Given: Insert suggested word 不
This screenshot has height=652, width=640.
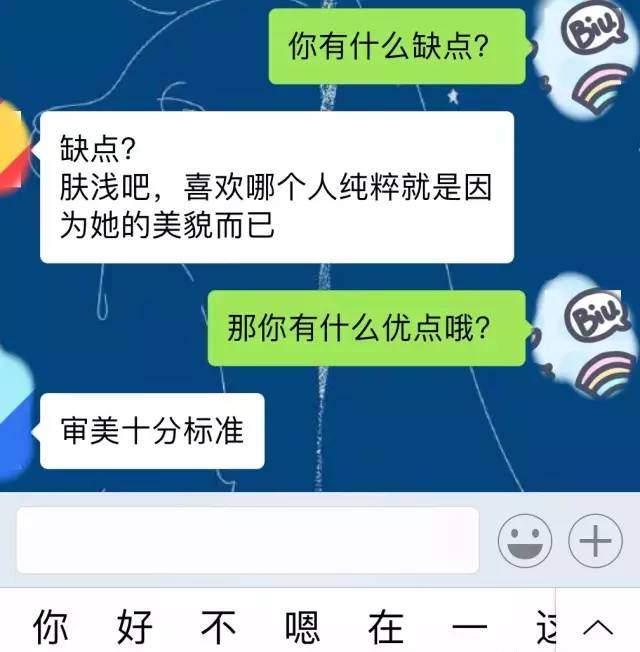Looking at the screenshot, I should [x=218, y=628].
